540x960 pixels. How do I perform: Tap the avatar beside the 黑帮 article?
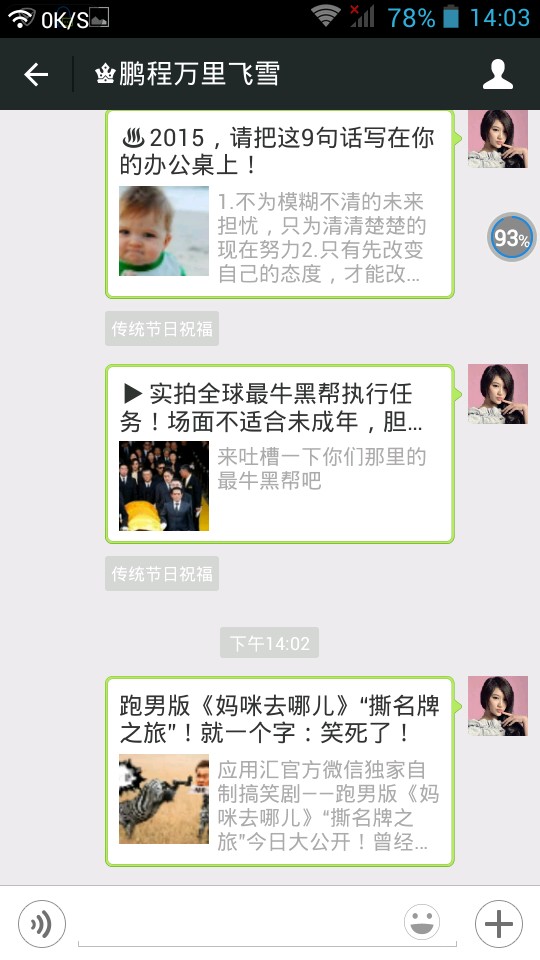[498, 394]
